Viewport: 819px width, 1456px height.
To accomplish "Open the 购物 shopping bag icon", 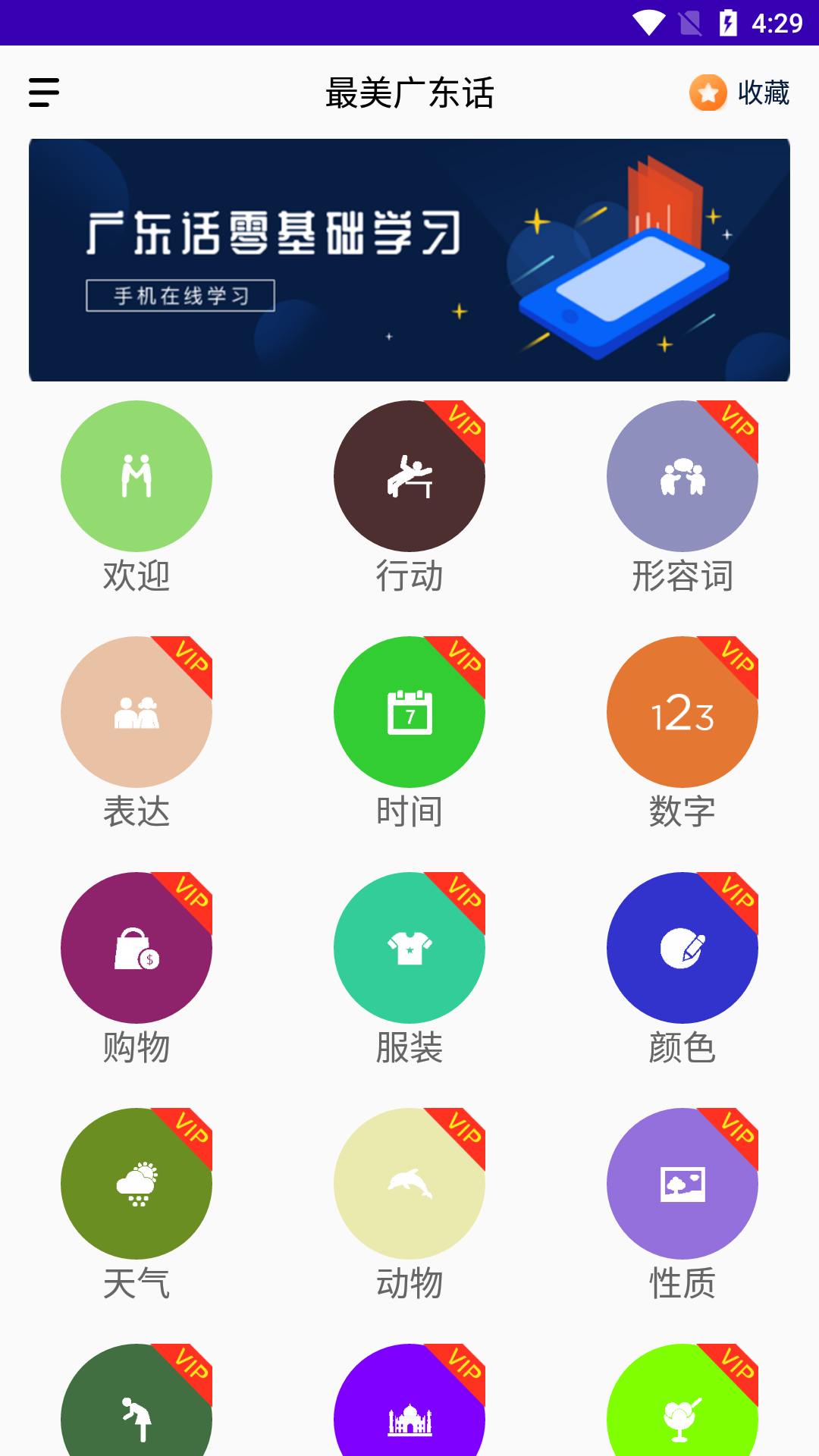I will click(x=136, y=946).
